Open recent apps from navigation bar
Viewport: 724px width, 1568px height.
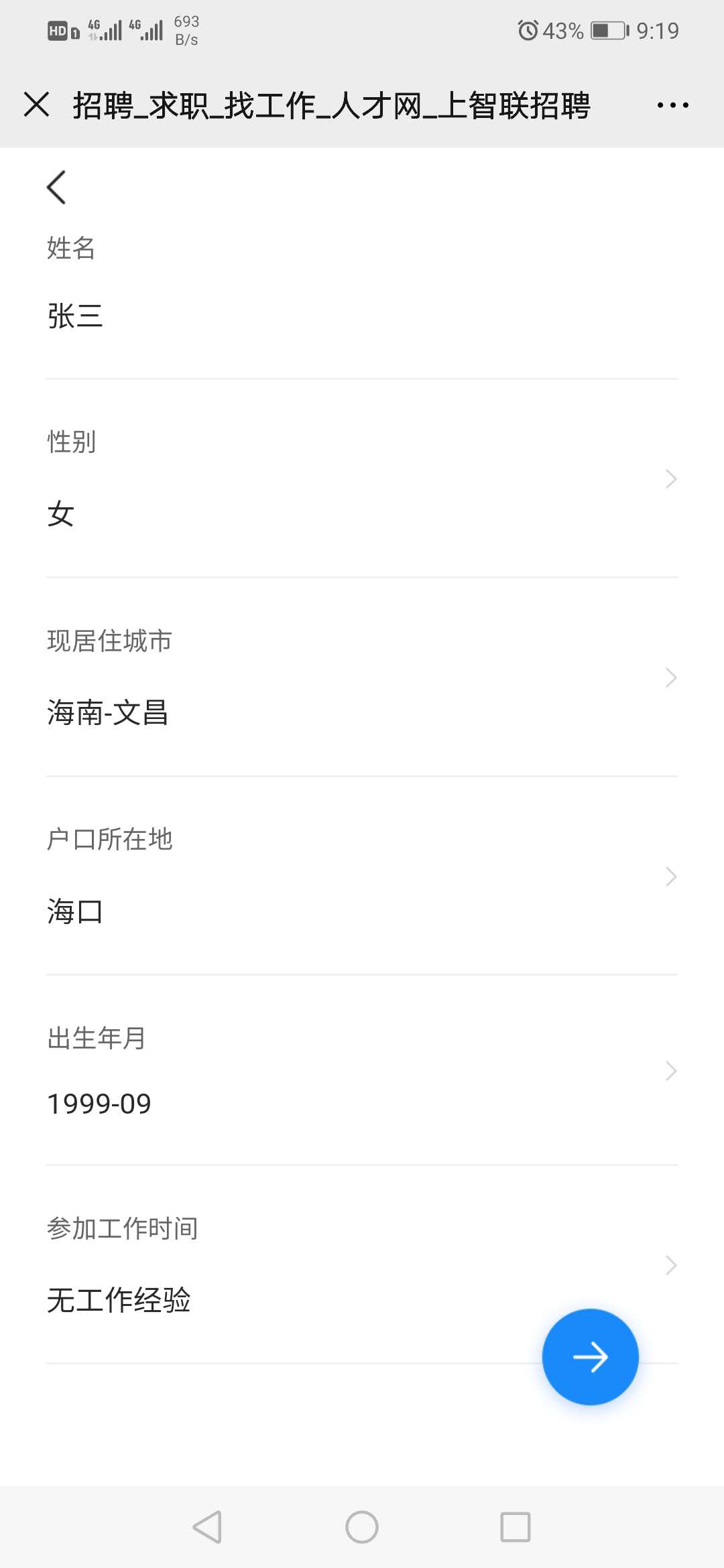click(x=515, y=1527)
